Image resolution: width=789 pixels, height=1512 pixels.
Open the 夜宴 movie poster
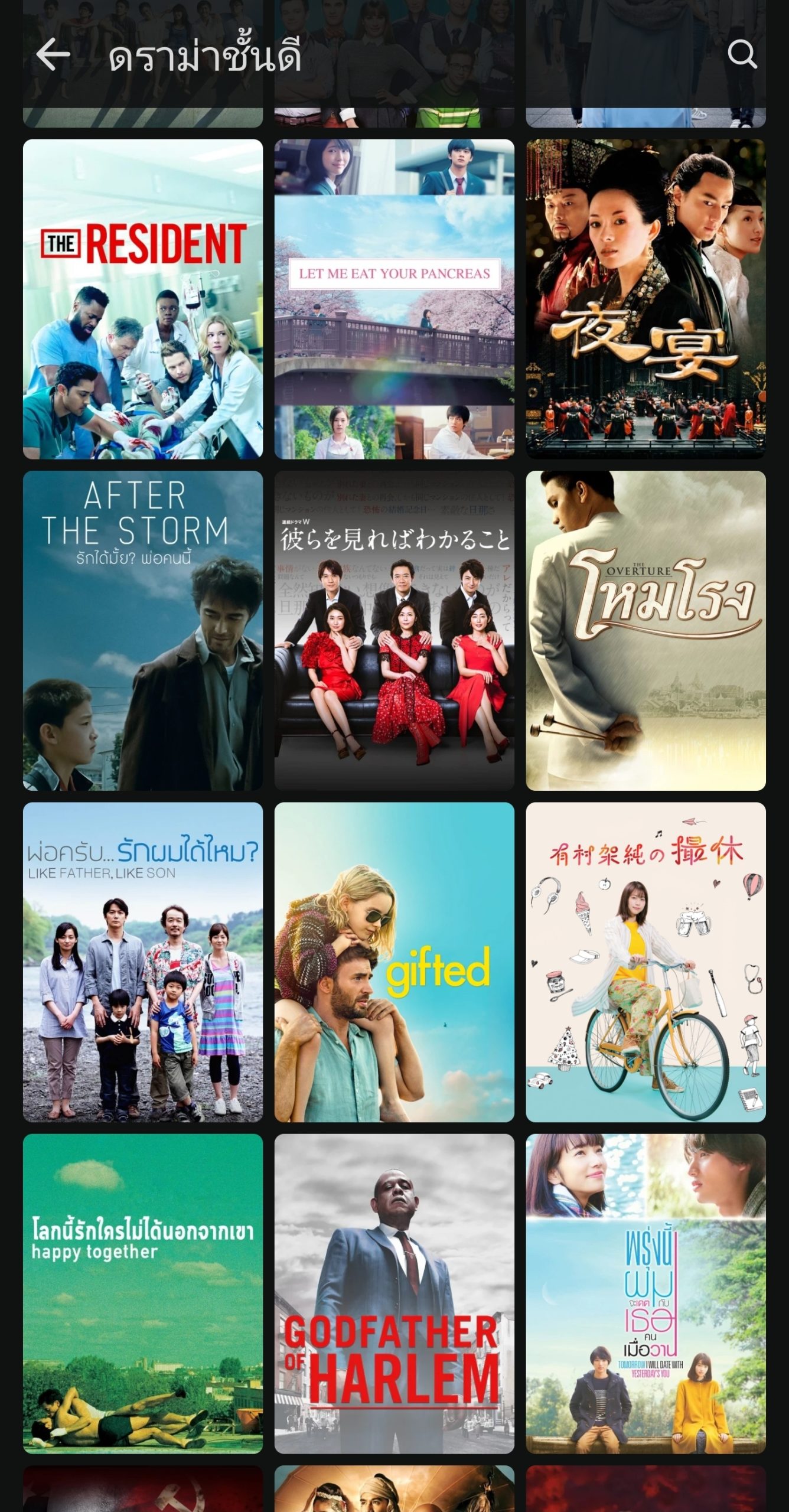(645, 299)
